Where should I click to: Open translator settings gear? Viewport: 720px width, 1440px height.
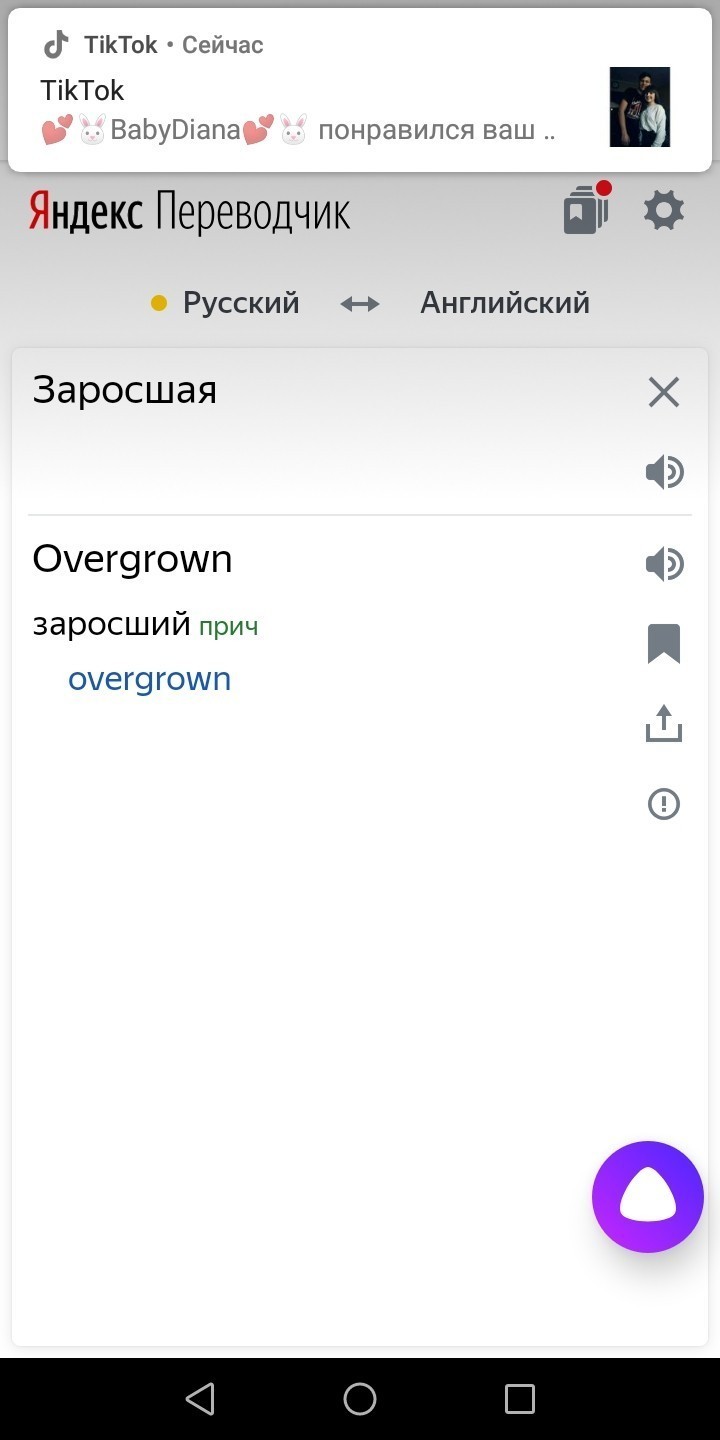pyautogui.click(x=663, y=211)
